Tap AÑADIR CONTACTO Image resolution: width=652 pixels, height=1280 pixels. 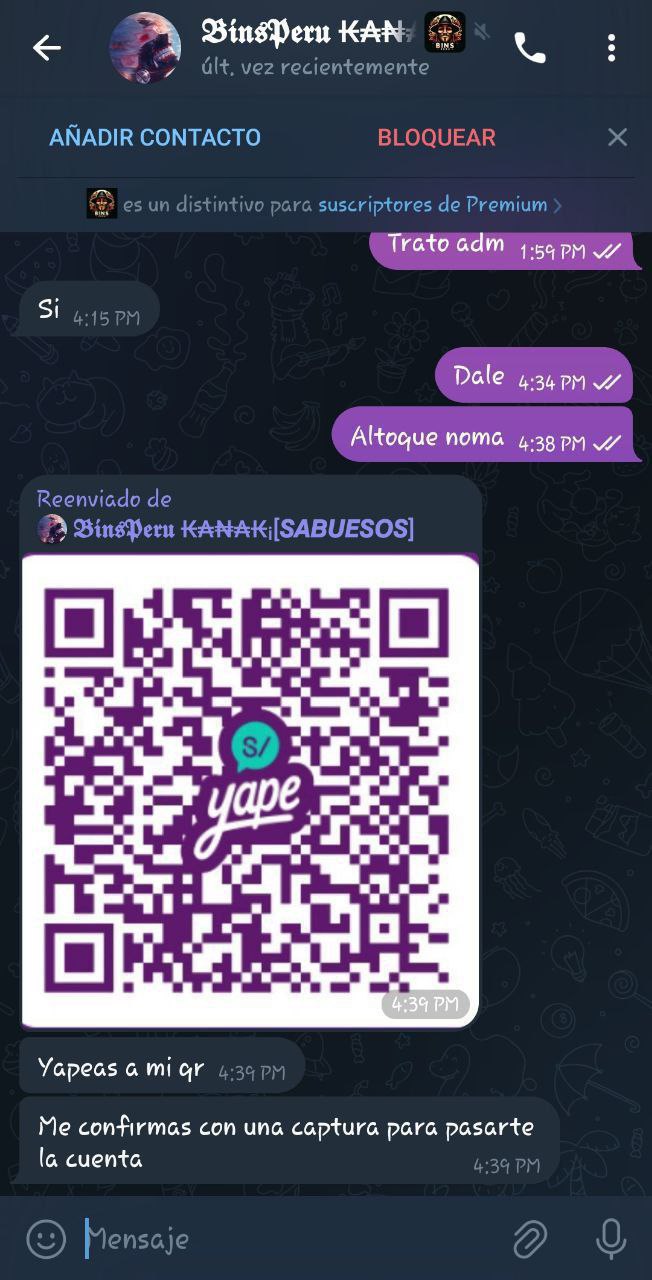point(155,138)
